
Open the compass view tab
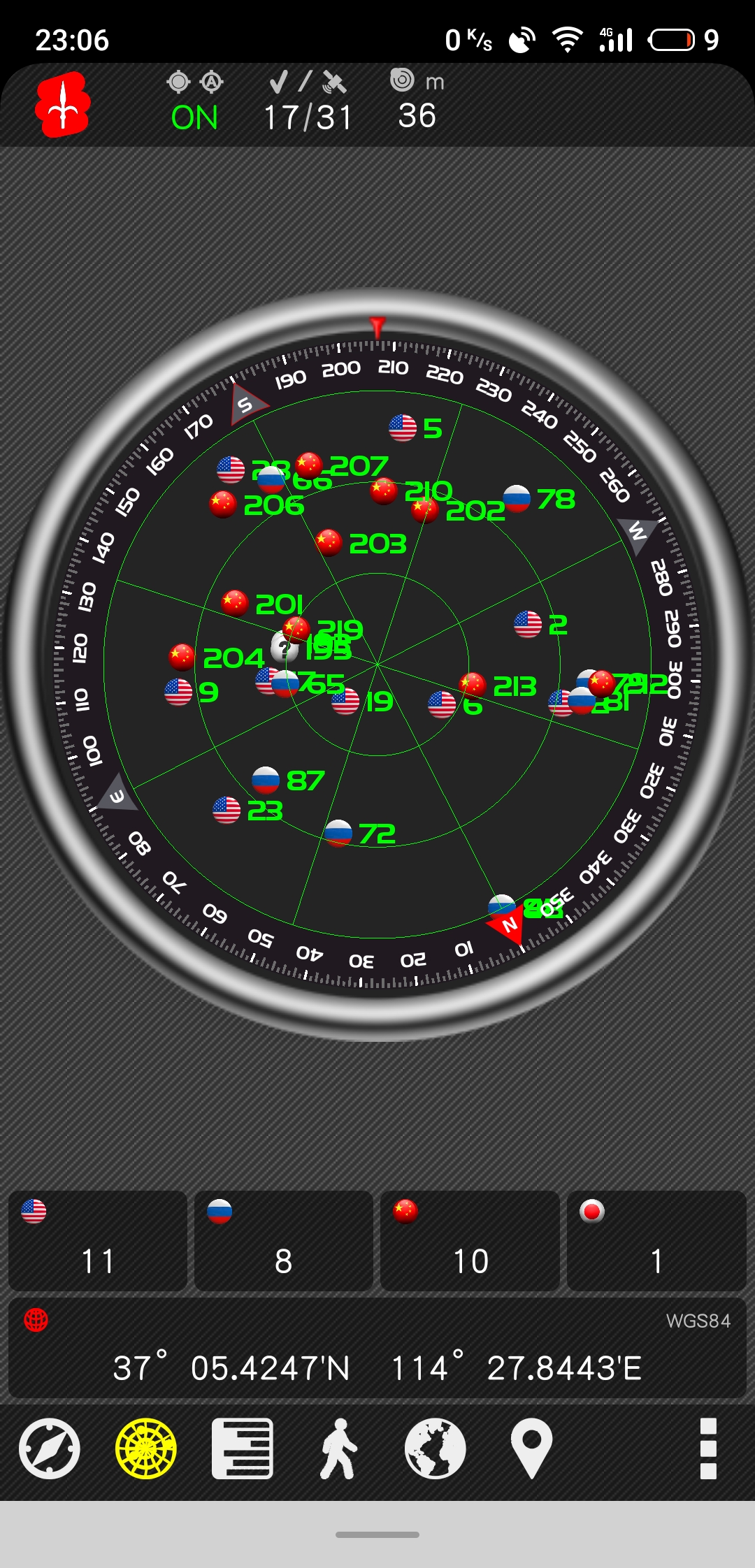pos(50,1449)
